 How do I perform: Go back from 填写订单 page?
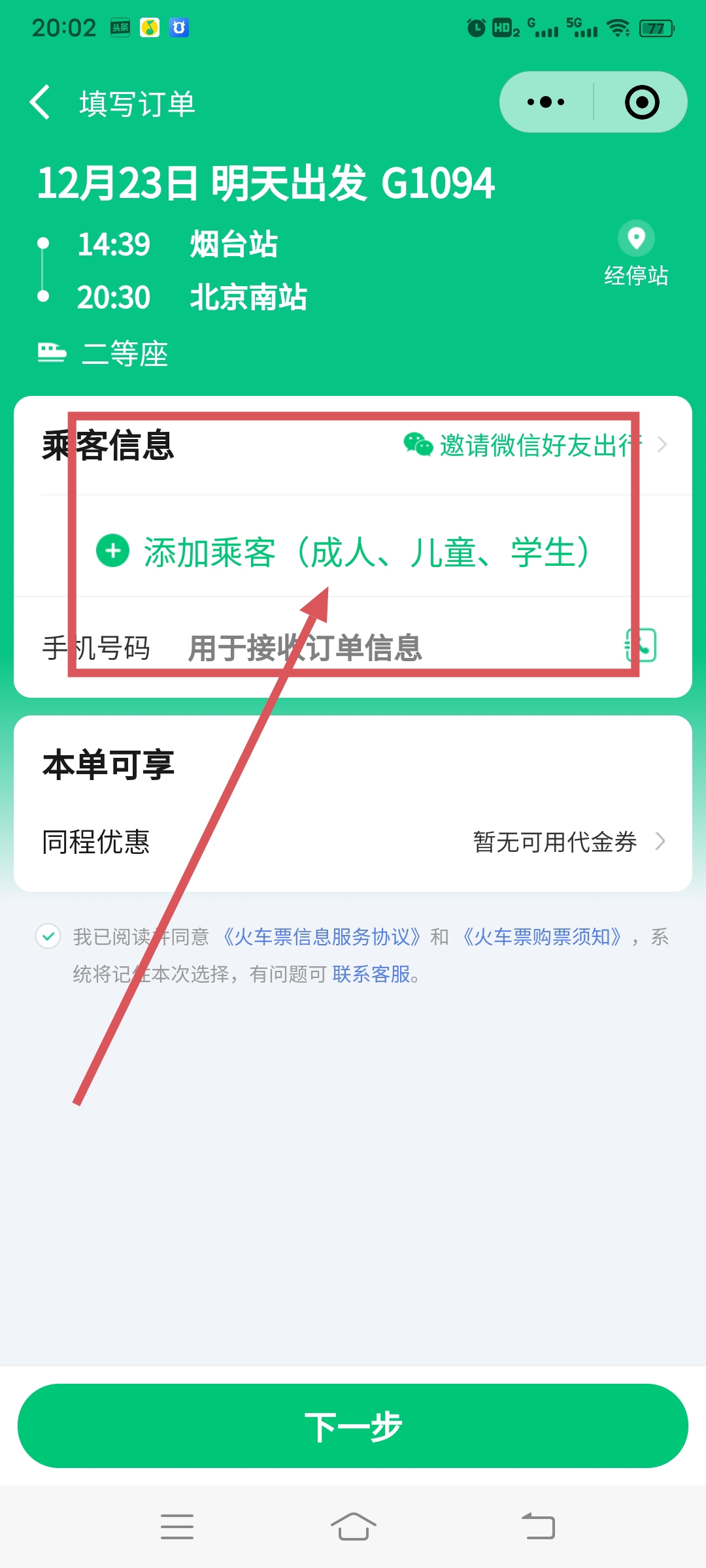click(41, 103)
